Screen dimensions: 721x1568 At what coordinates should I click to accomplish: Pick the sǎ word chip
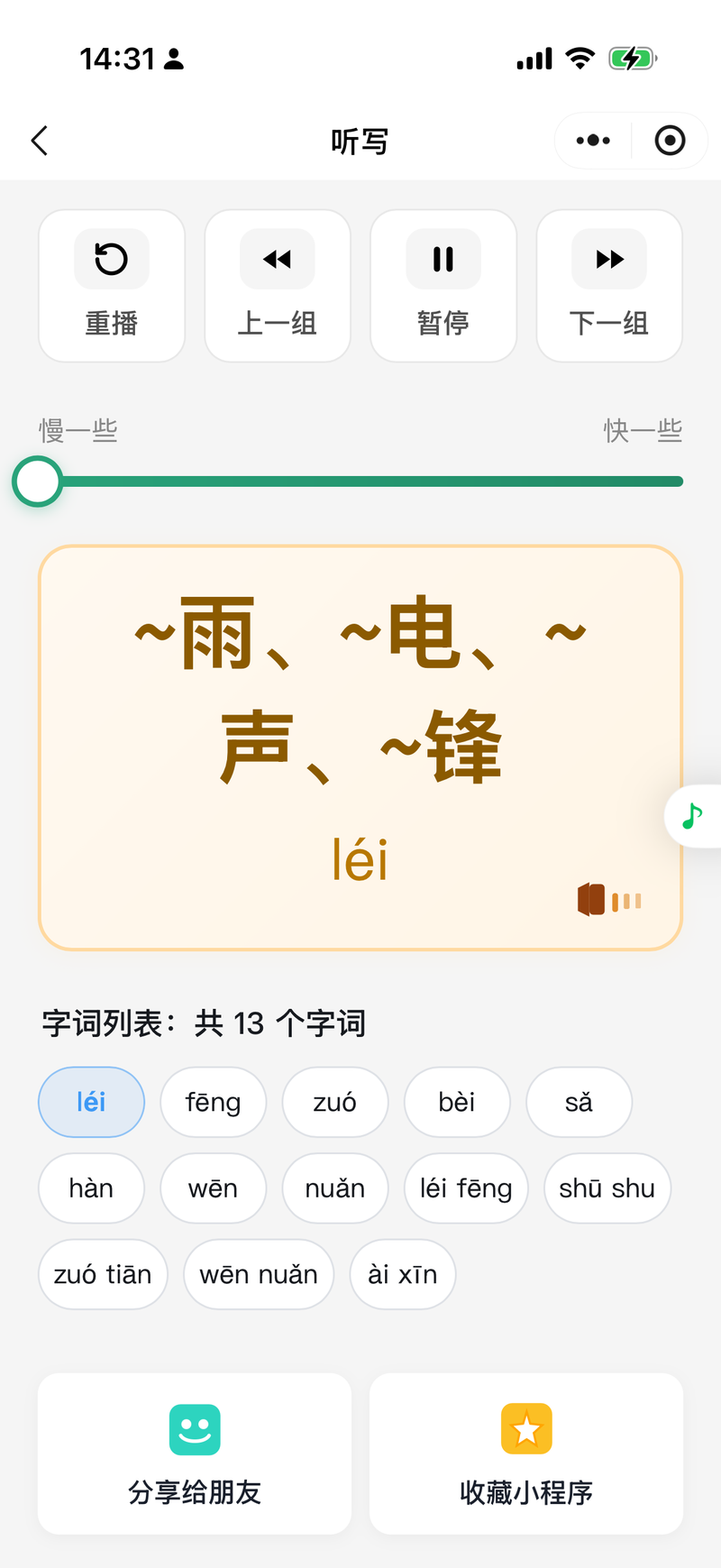(579, 1102)
